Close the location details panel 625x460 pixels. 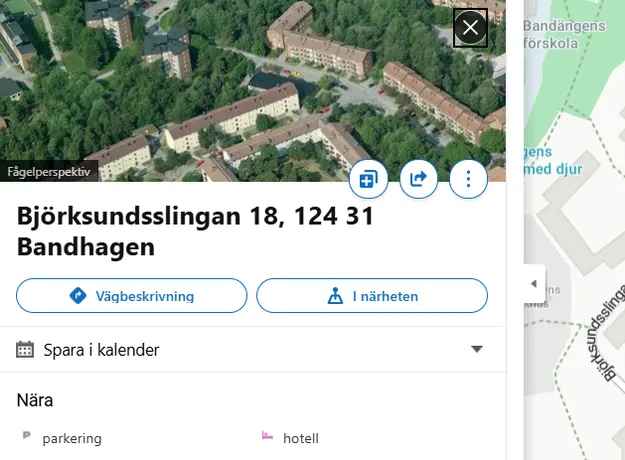[470, 28]
